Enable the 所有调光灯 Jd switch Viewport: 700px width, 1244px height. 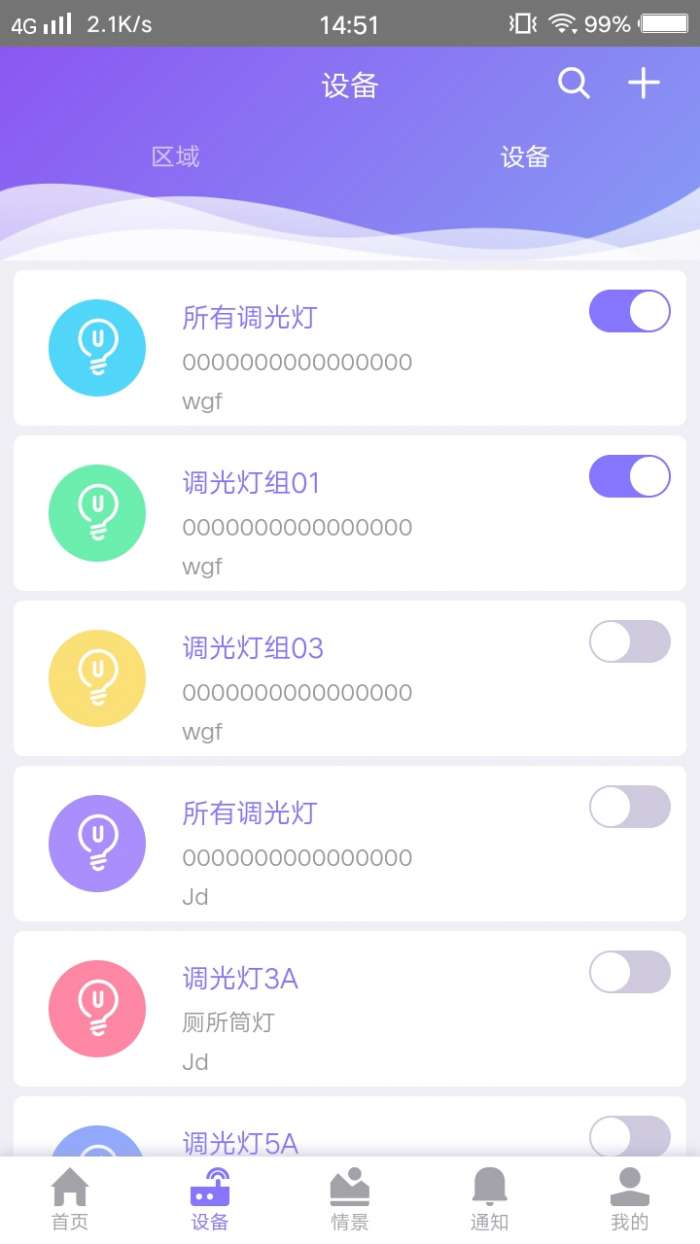click(629, 806)
